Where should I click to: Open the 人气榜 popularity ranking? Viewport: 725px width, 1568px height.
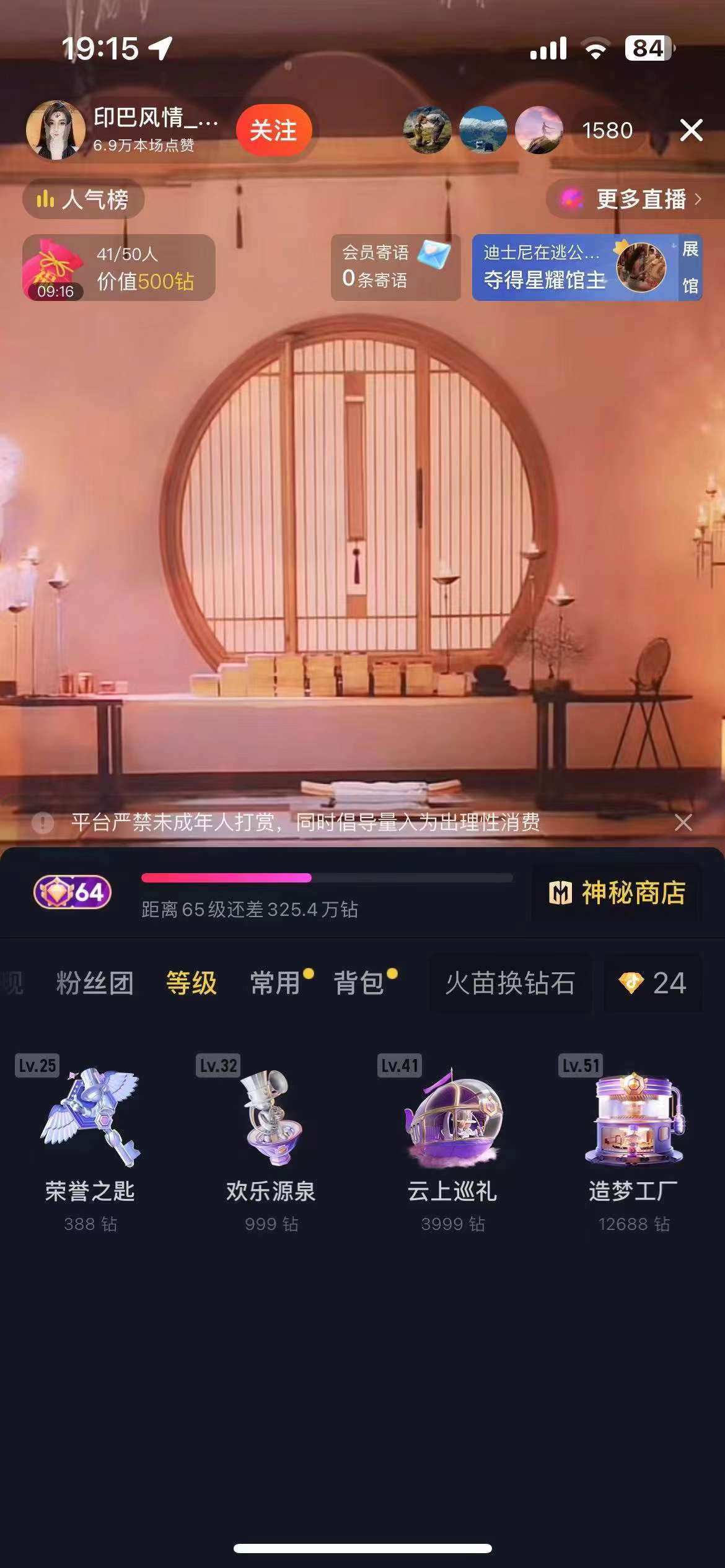click(x=83, y=199)
